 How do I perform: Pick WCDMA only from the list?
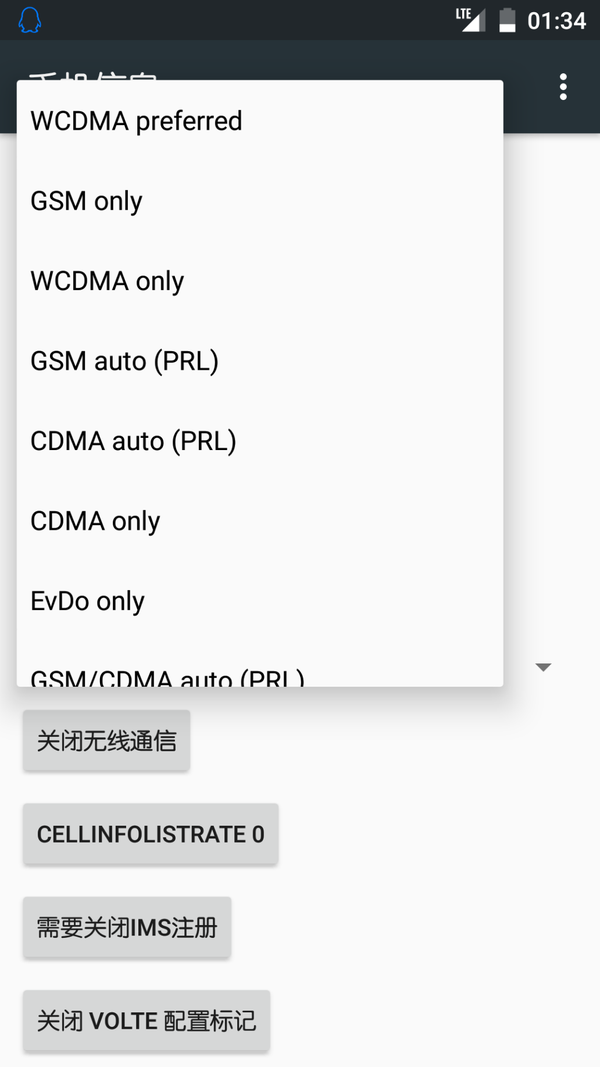260,281
